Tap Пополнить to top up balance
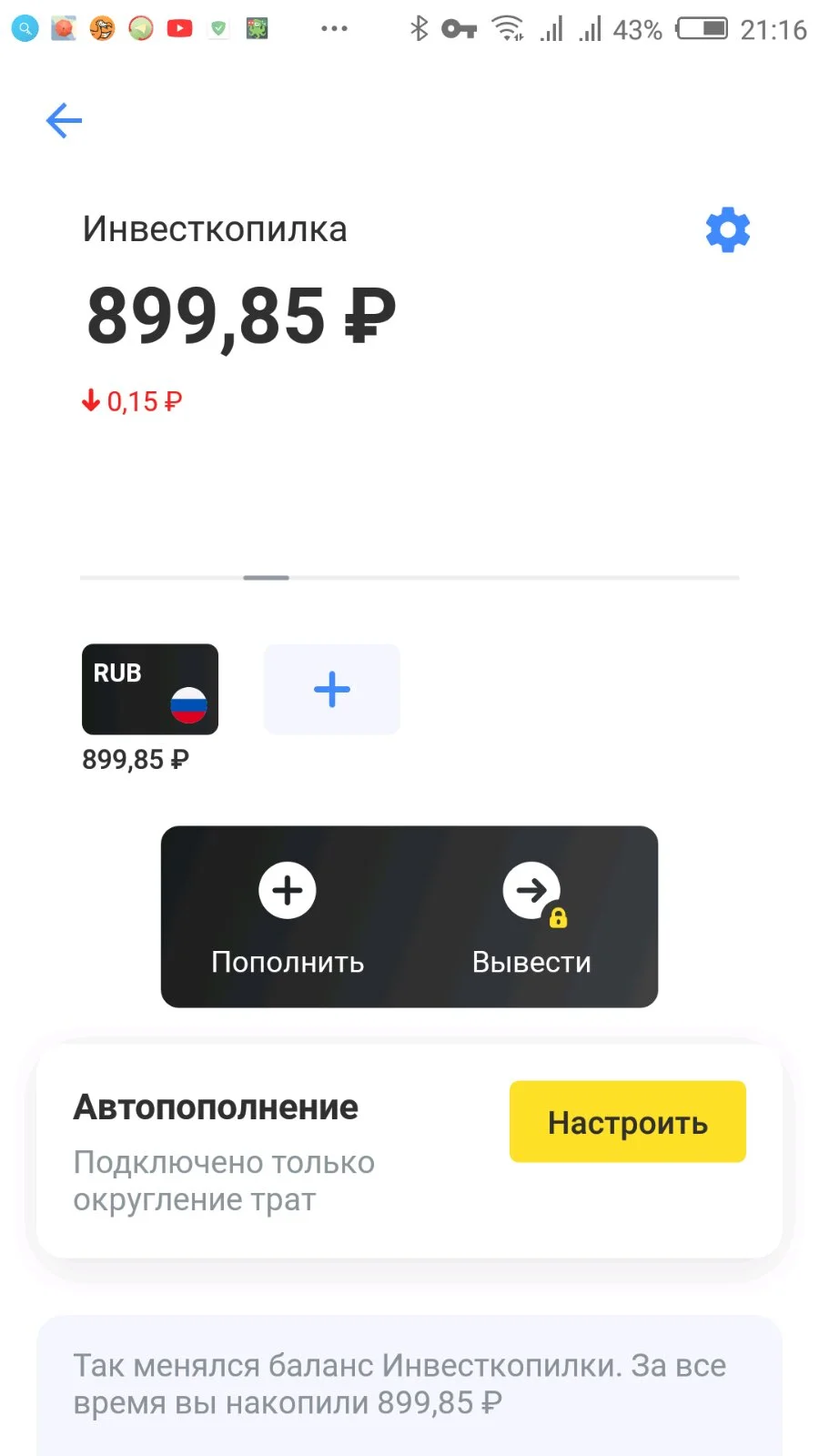 click(x=288, y=917)
